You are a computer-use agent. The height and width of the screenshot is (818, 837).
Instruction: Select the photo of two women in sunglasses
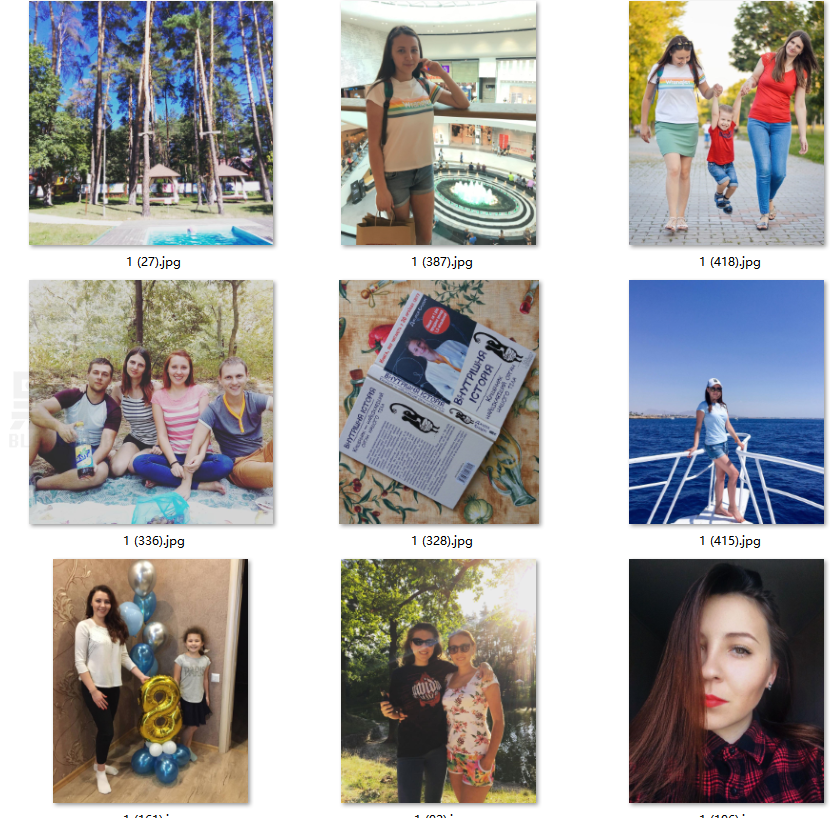[438, 681]
